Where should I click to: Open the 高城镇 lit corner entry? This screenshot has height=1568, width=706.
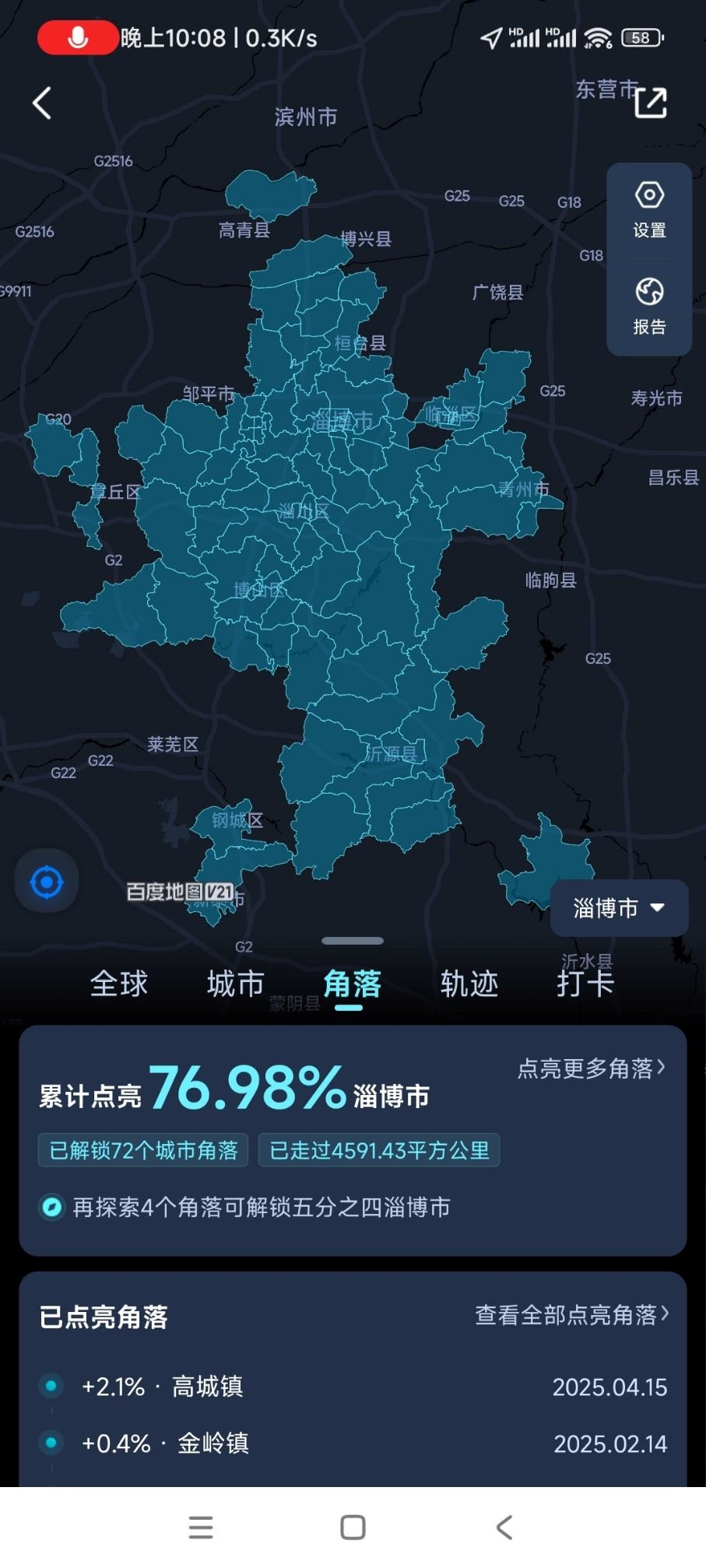353,1387
